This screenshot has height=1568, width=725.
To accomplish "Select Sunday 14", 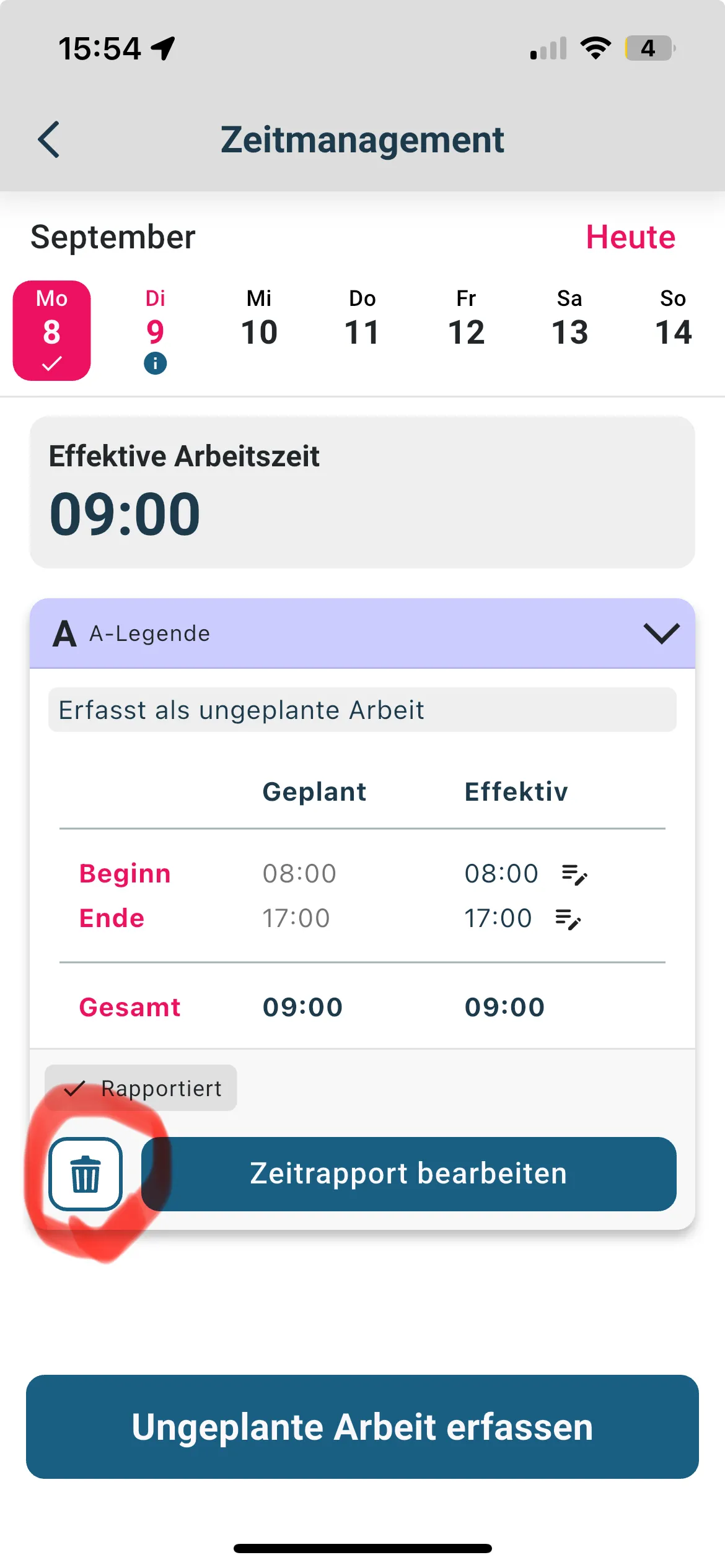I will point(674,324).
